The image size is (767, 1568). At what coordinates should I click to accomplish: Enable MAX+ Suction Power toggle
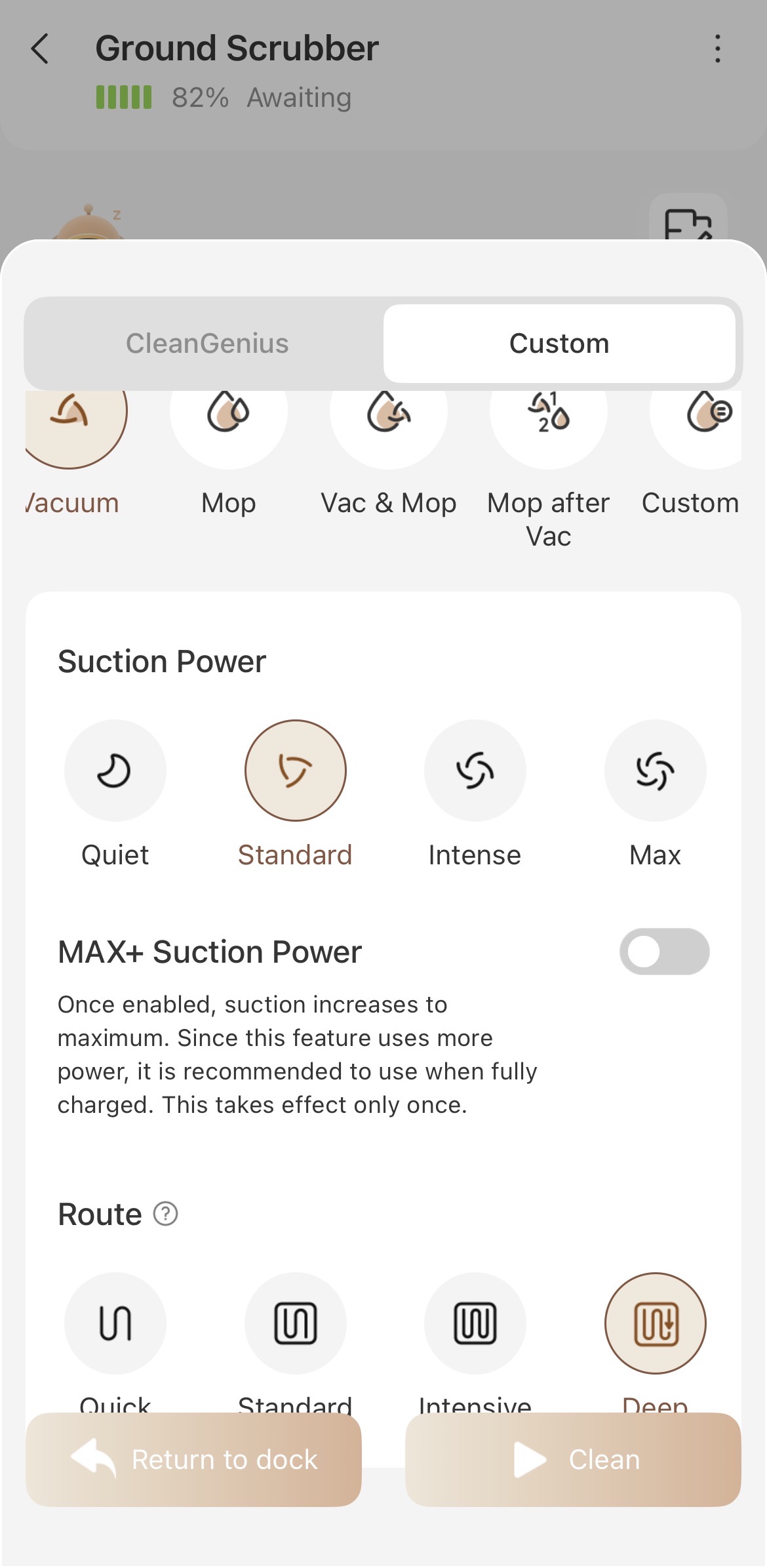[x=664, y=952]
